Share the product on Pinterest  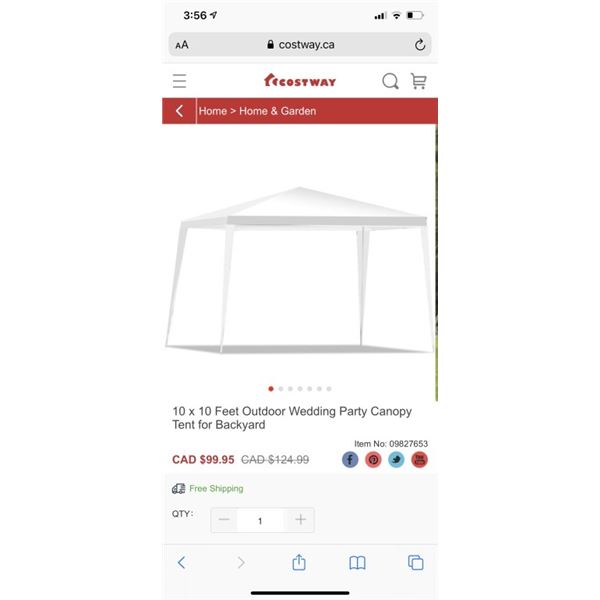coord(373,460)
